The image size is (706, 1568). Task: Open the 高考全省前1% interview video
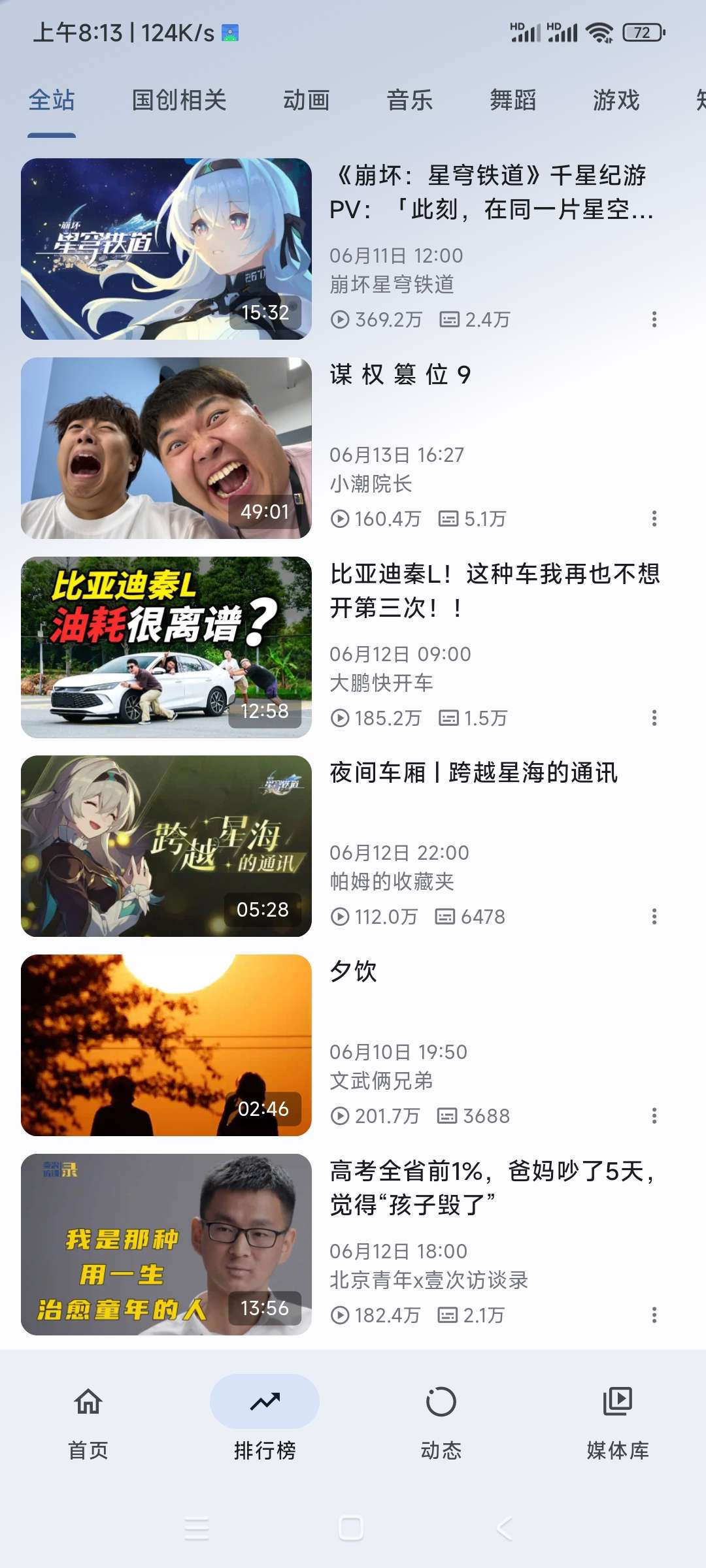click(166, 1245)
